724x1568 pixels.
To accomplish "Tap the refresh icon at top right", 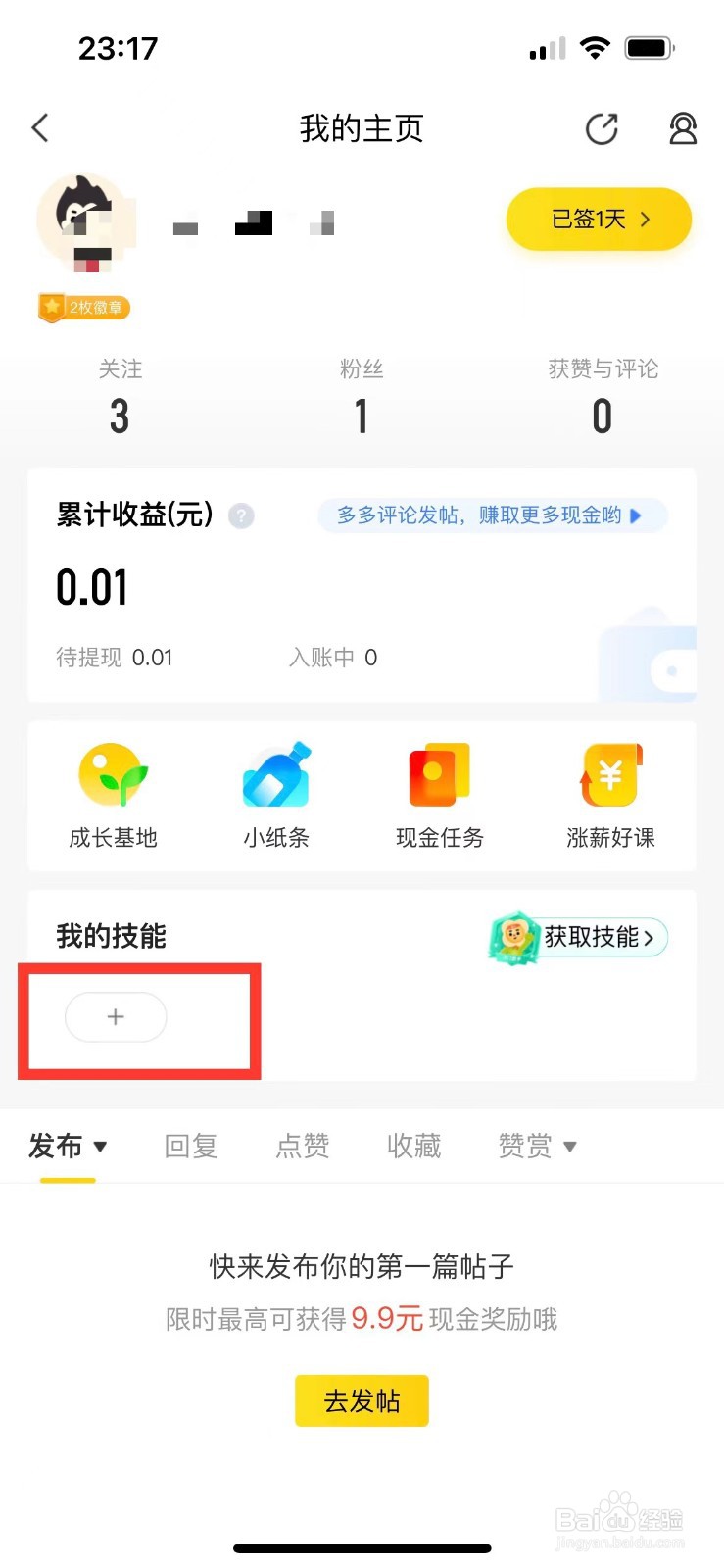I will coord(603,128).
